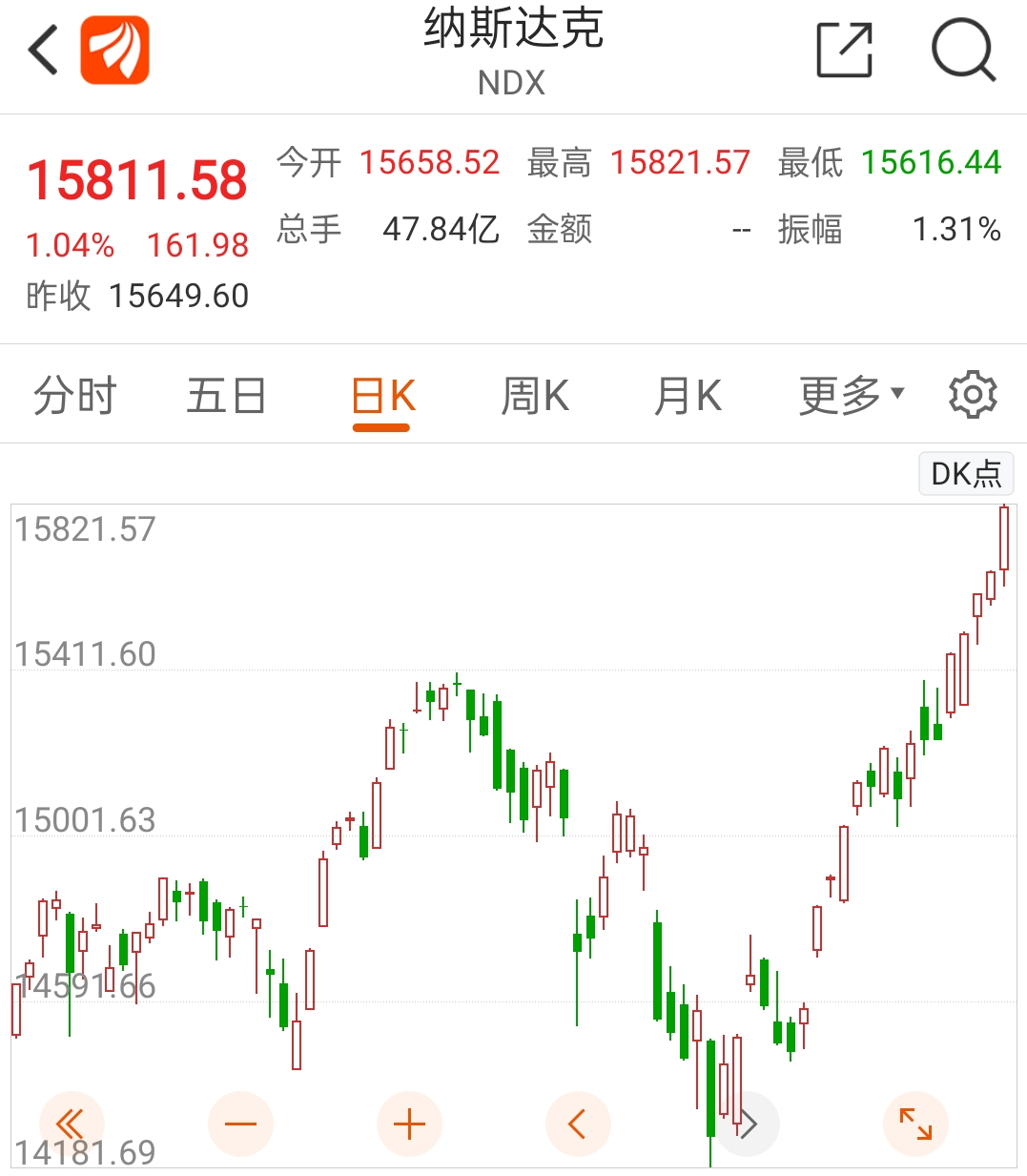Toggle the DK点 indicator overlay
Screen dimensions: 1027x1176
(x=965, y=471)
